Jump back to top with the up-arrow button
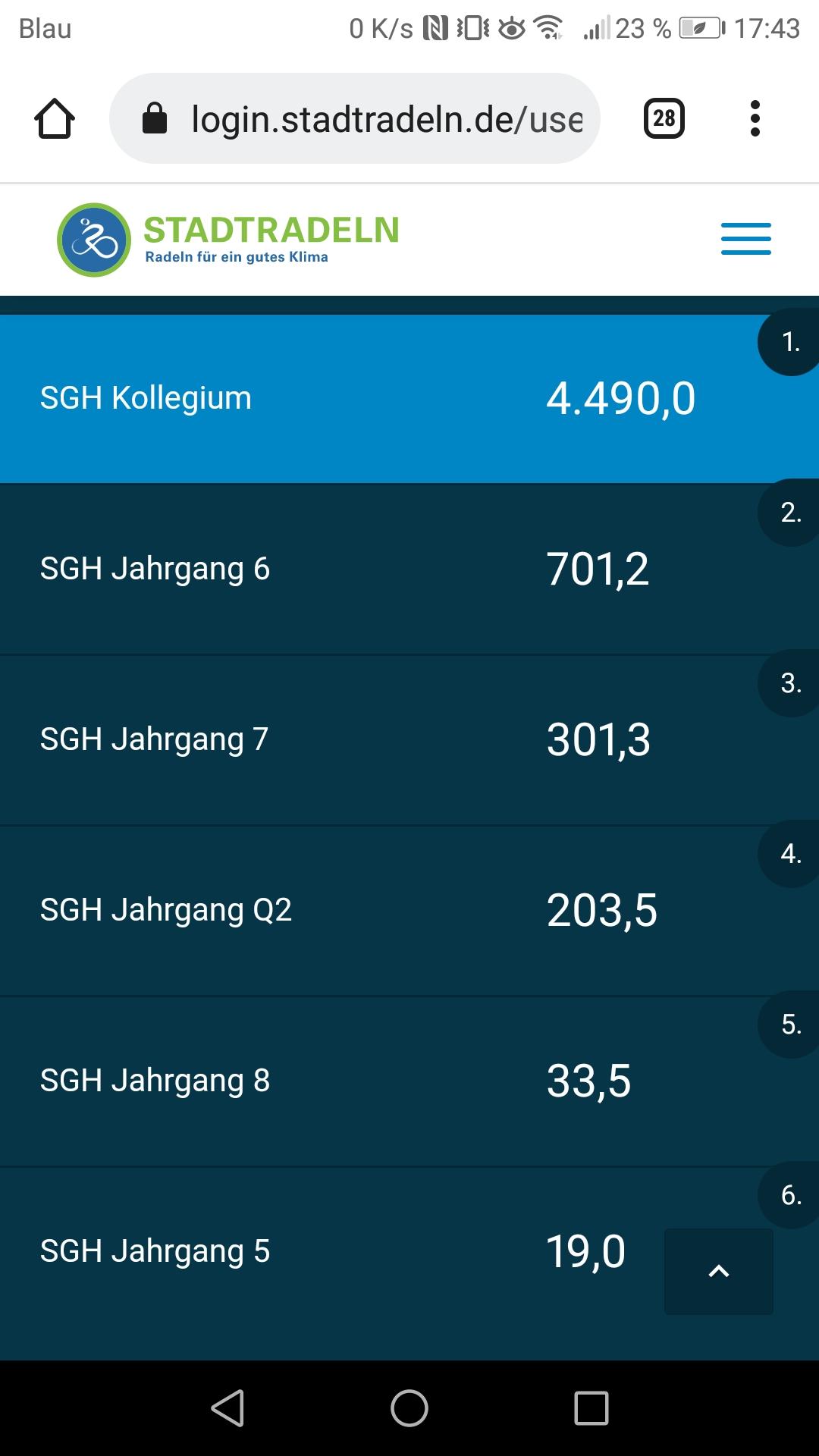Image resolution: width=819 pixels, height=1456 pixels. 719,1272
